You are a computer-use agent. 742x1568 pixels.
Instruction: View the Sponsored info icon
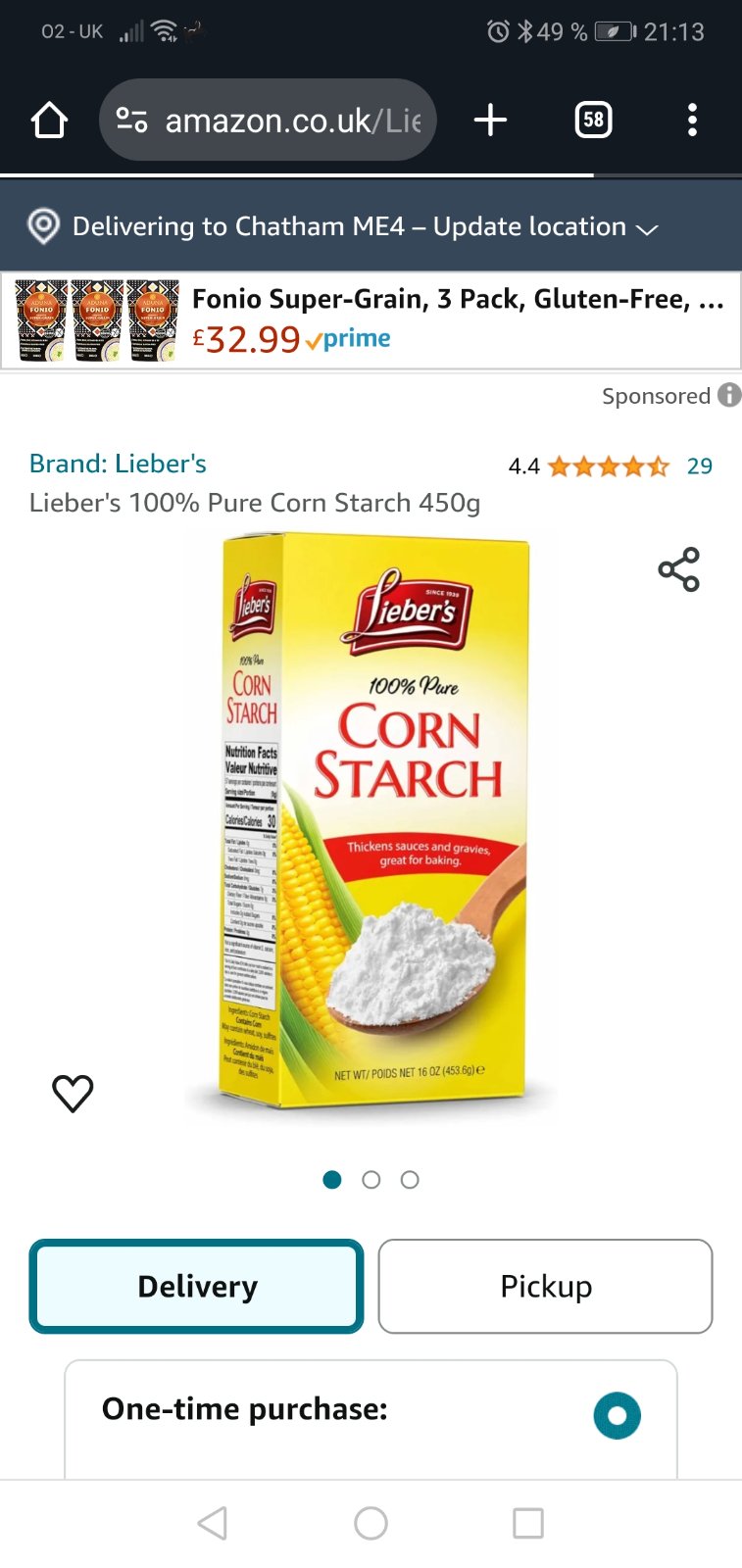(x=729, y=395)
